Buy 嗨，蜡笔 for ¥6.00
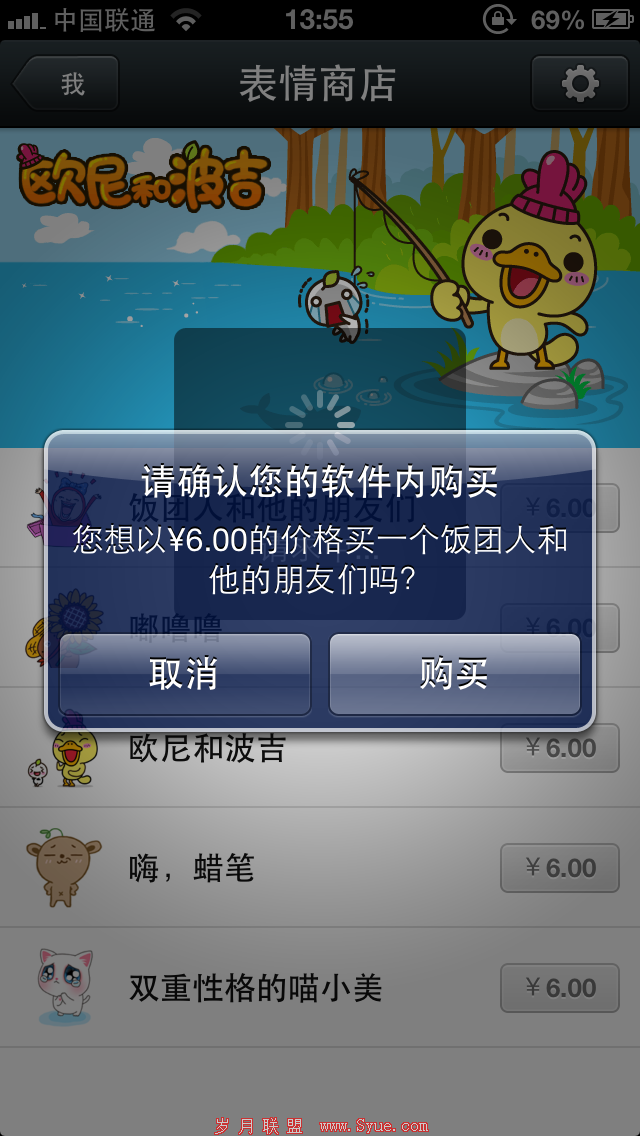The image size is (640, 1136). [560, 868]
